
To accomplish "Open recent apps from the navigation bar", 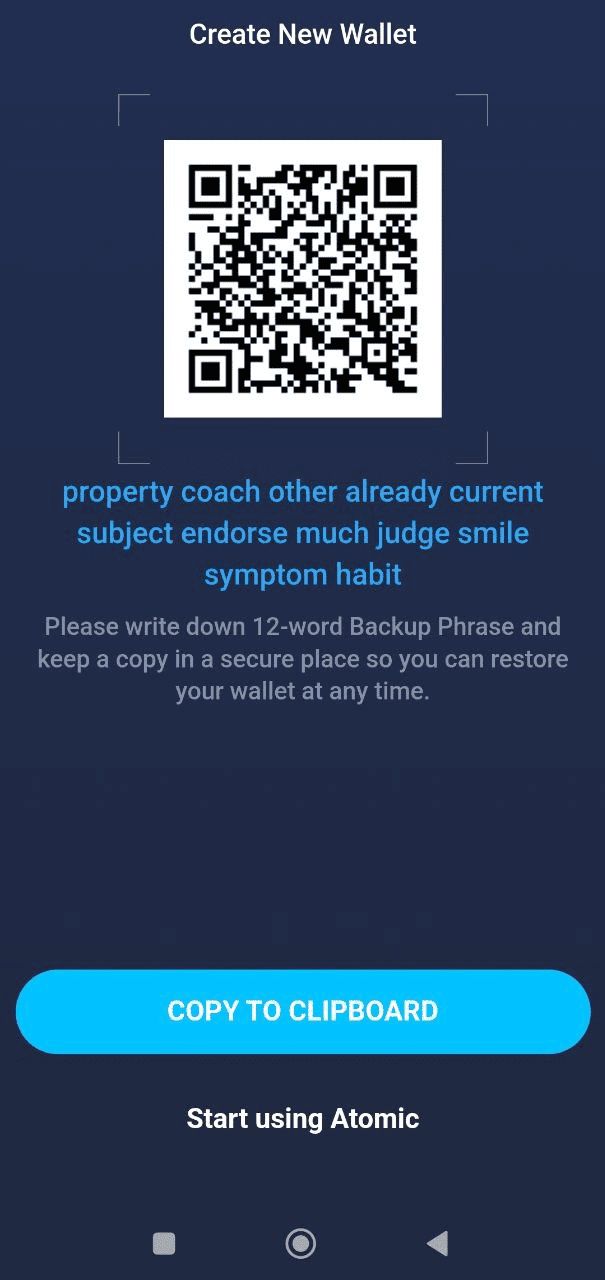I will [164, 1243].
